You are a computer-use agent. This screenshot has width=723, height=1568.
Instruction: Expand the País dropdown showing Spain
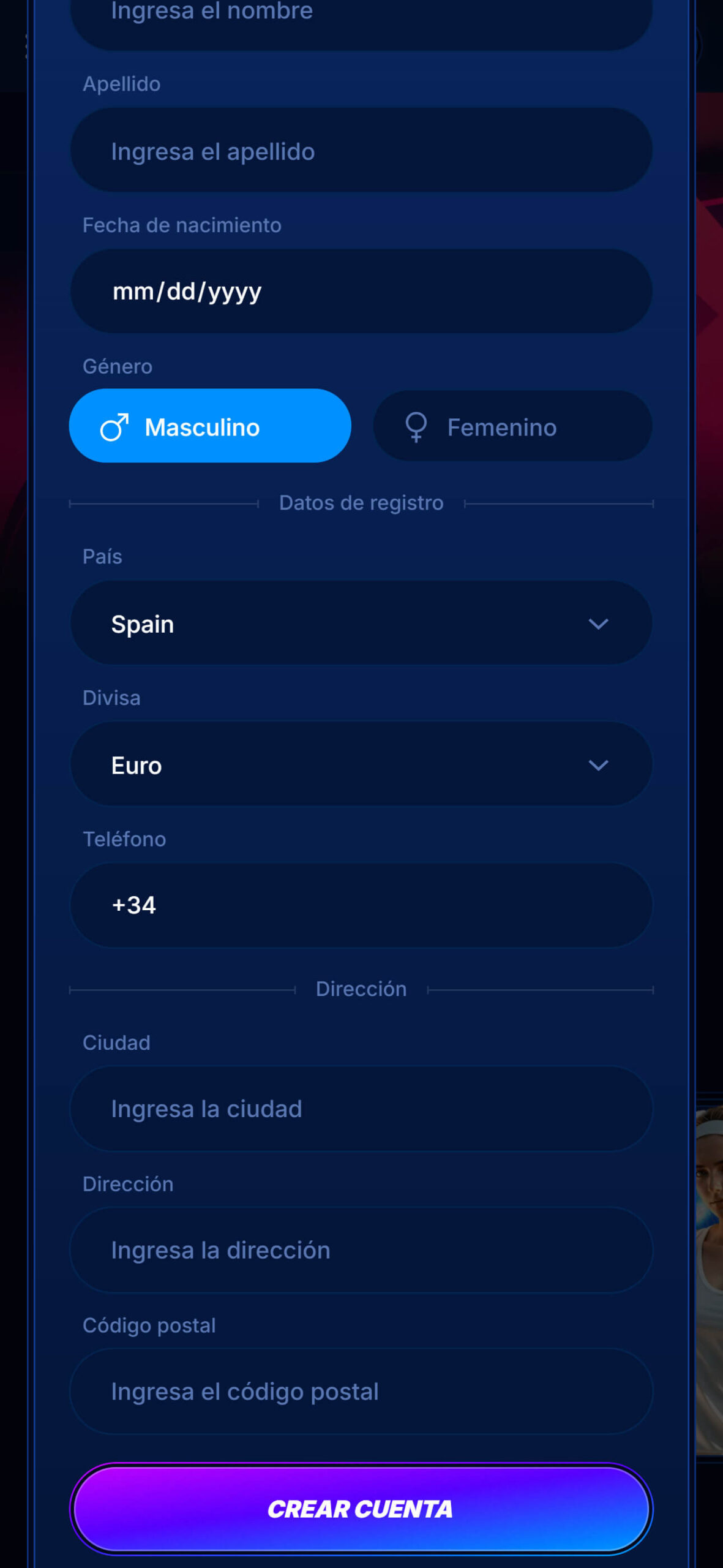(x=361, y=623)
